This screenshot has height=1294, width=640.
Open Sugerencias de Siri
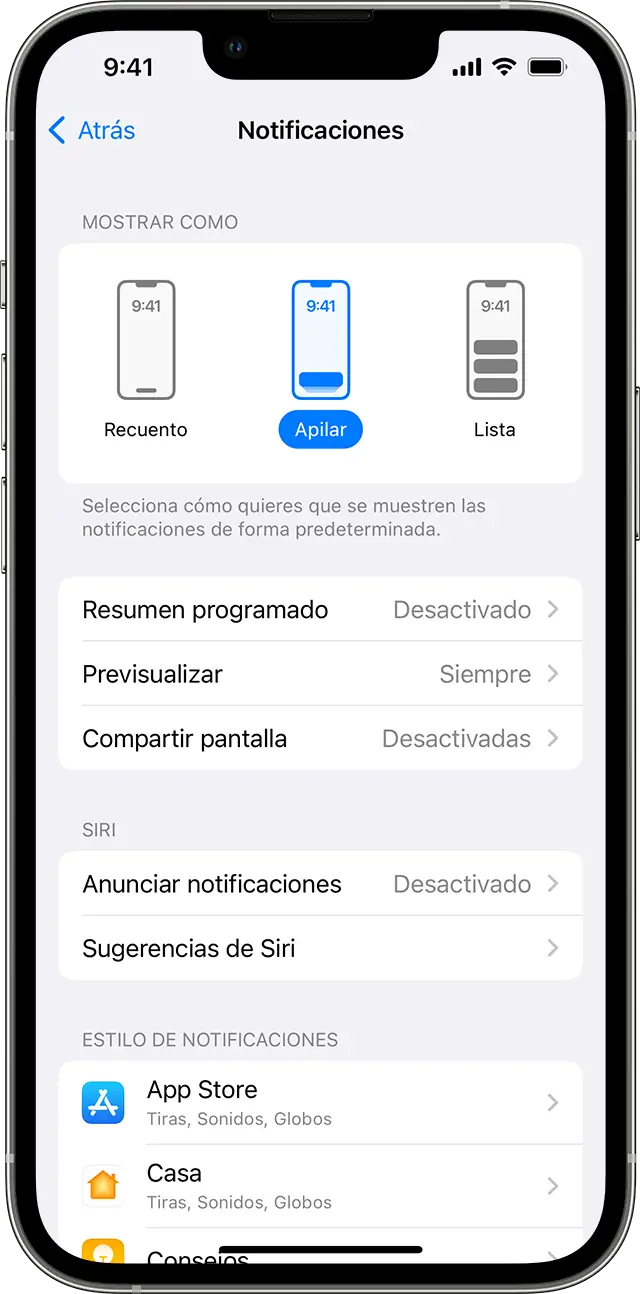(320, 948)
